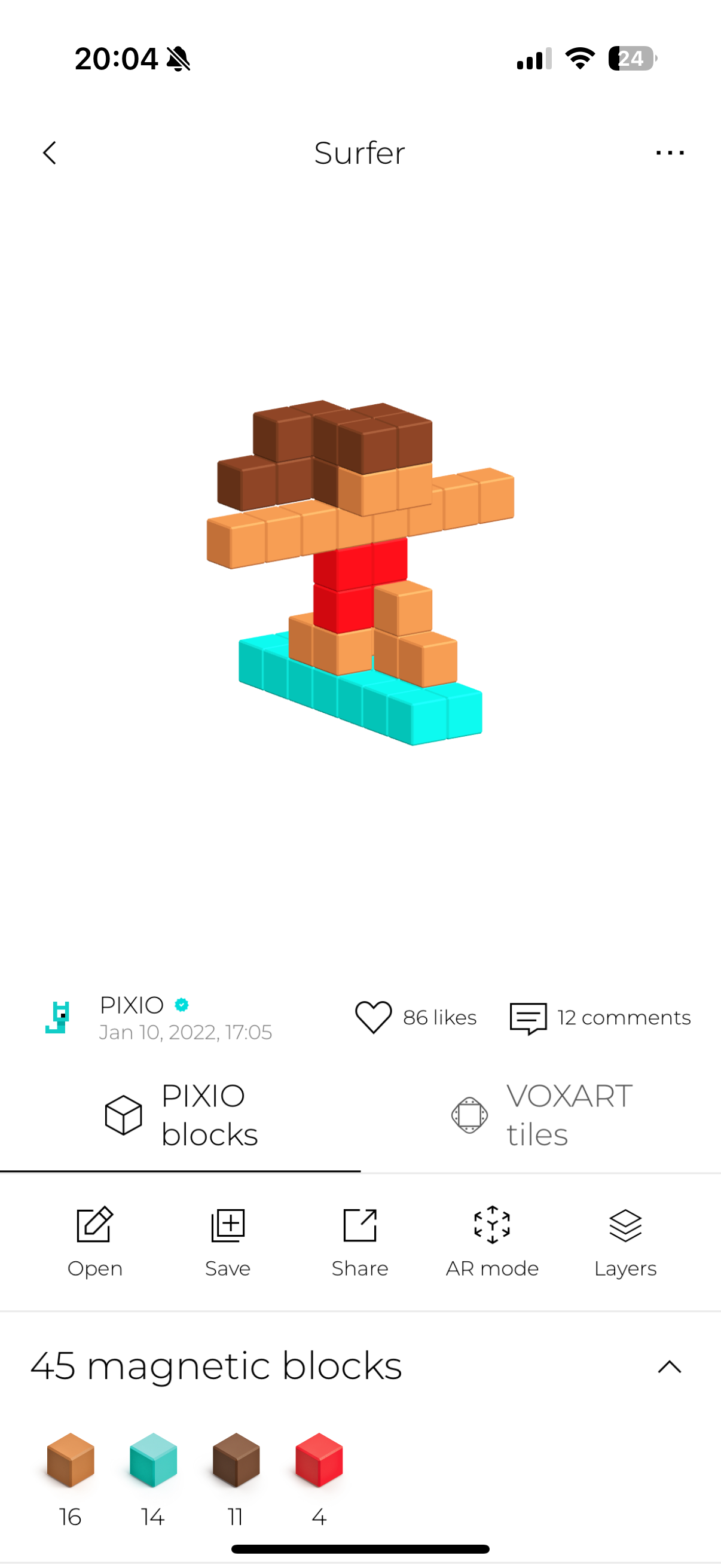Like the Surfer model with the heart

coord(373,1017)
